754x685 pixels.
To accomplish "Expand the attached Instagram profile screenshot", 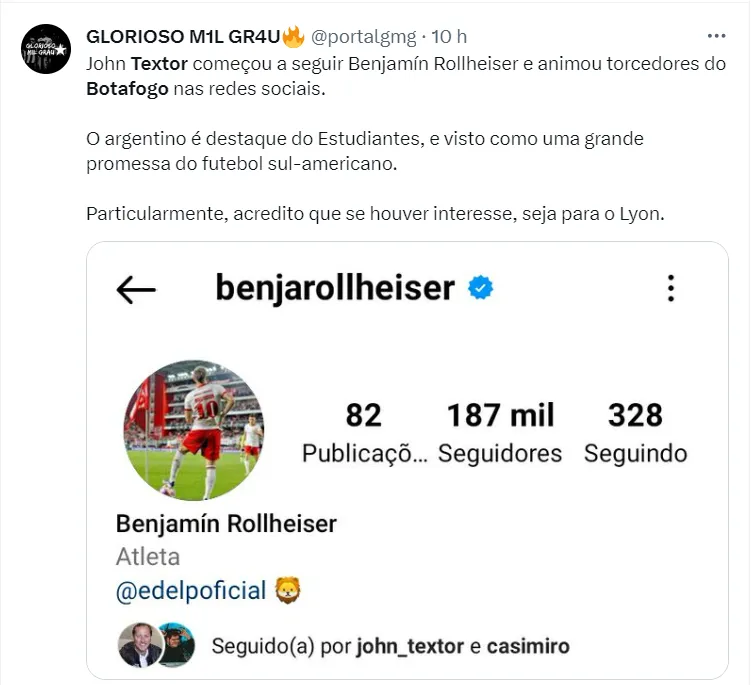I will (407, 460).
